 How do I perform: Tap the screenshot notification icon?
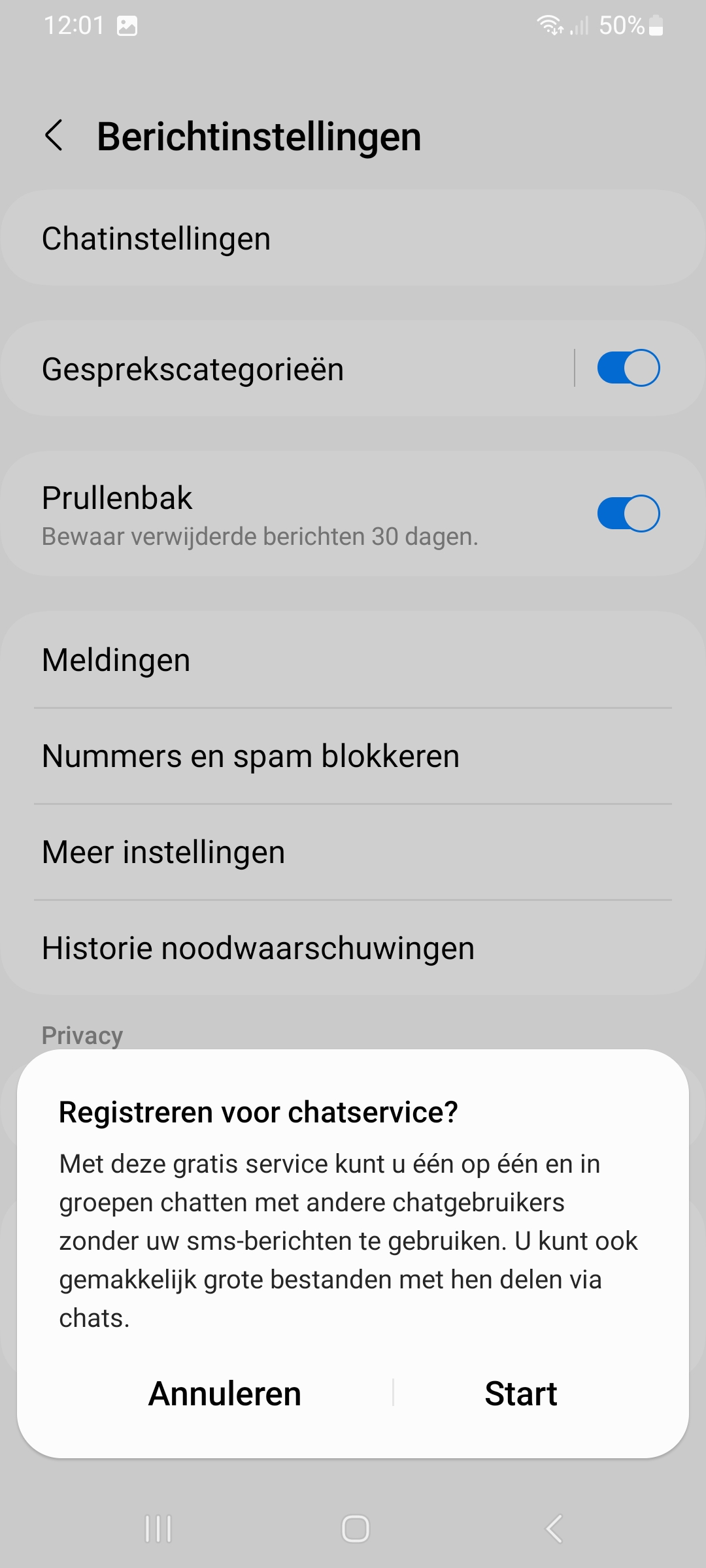128,24
